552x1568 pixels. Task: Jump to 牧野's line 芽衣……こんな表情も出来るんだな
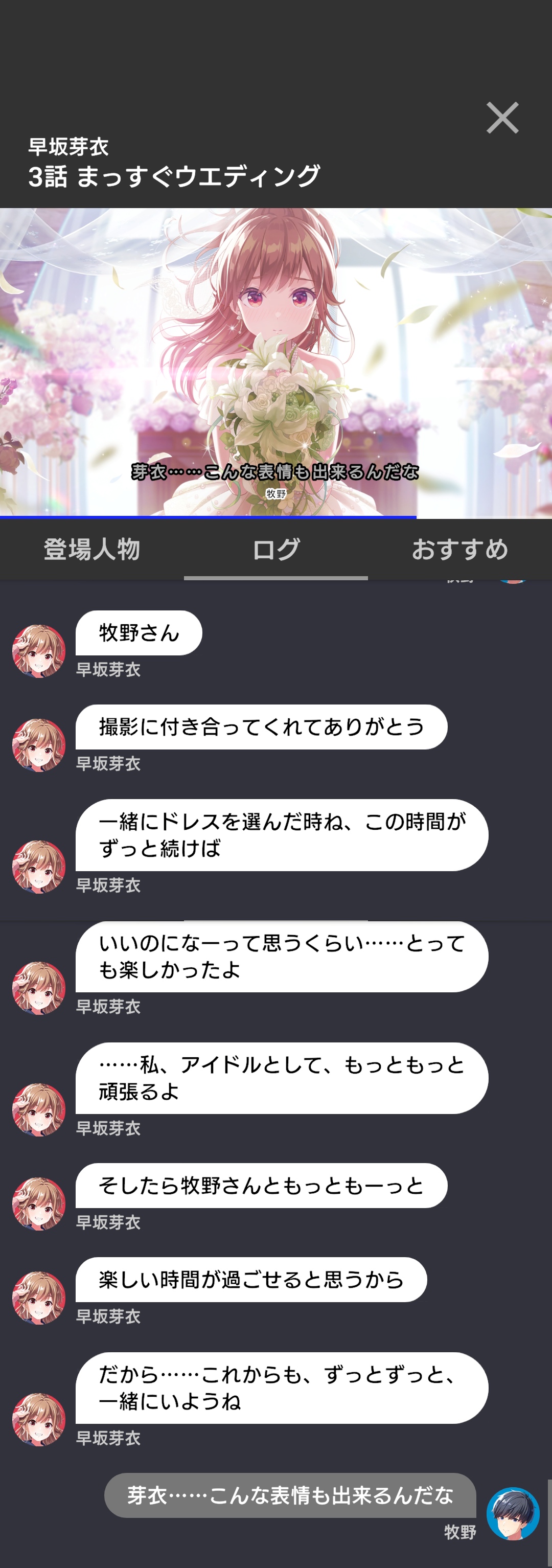[290, 1495]
